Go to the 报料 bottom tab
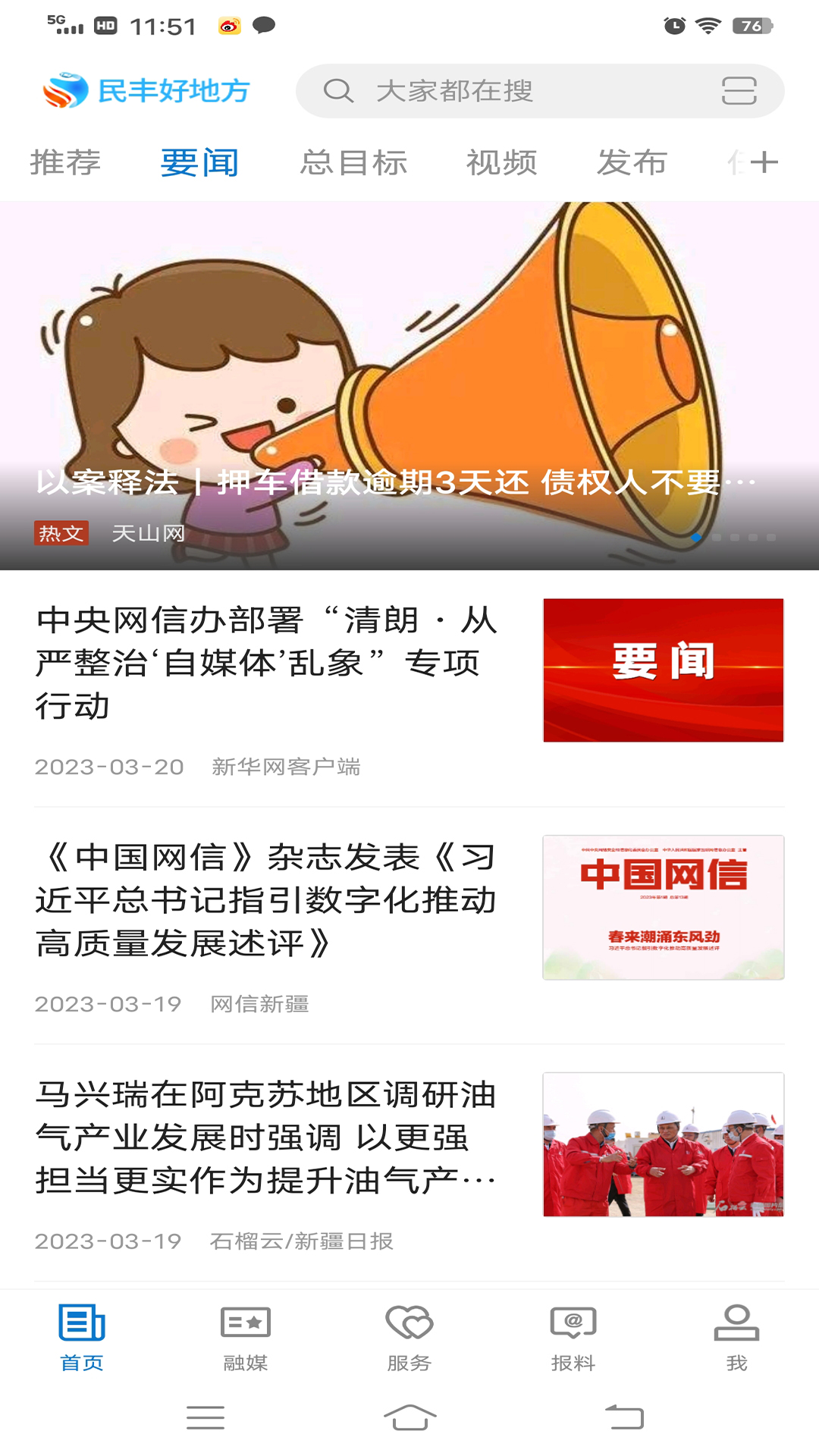 pos(573,1338)
